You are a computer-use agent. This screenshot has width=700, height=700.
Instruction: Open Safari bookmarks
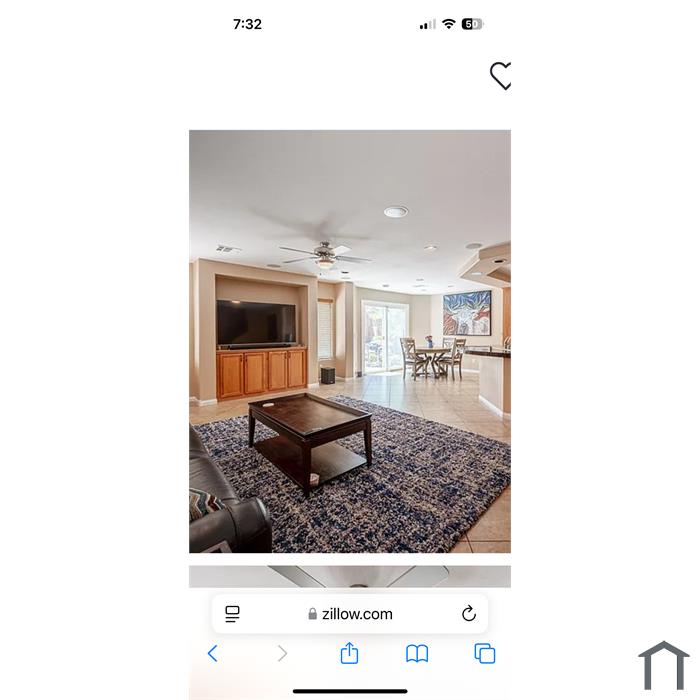[417, 653]
